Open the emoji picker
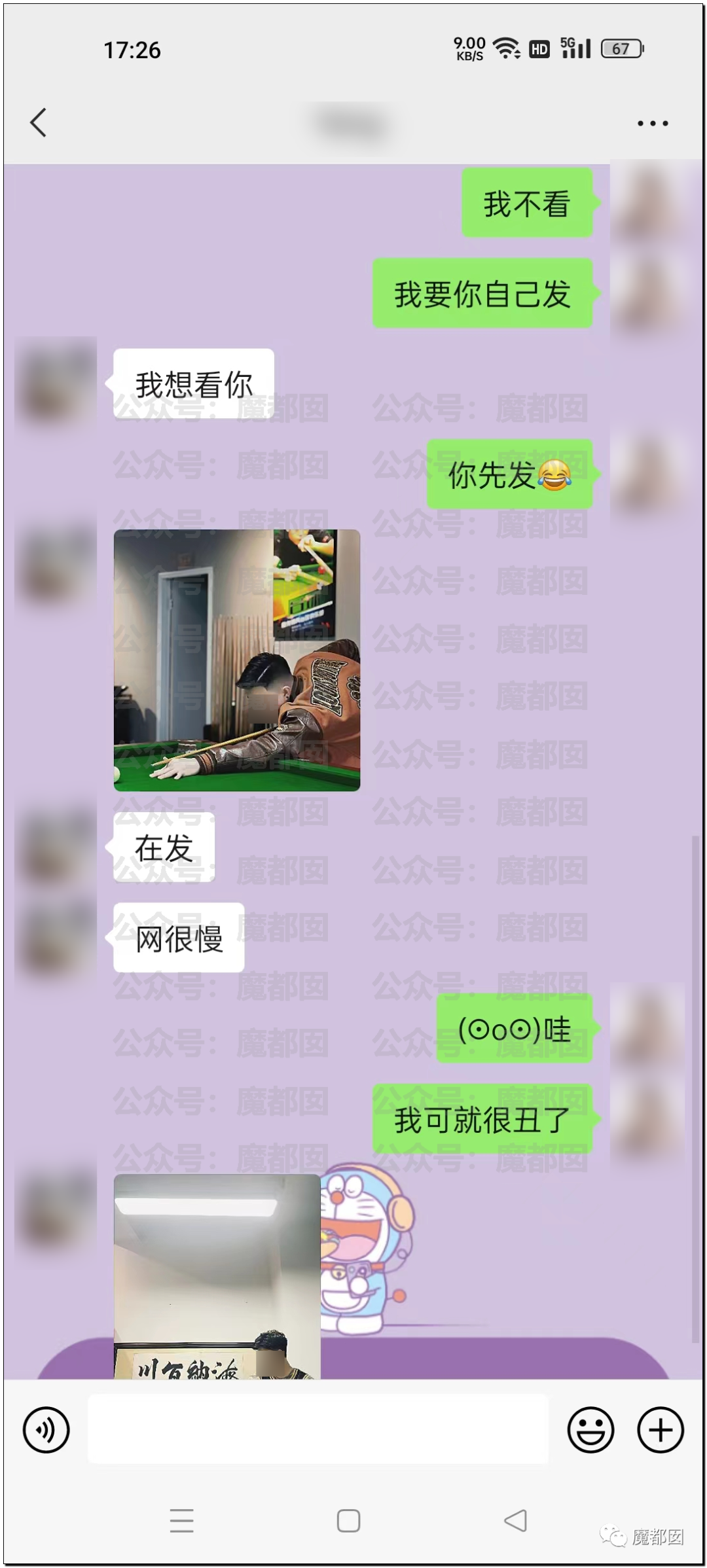Viewport: 707px width, 1568px height. pyautogui.click(x=590, y=1430)
